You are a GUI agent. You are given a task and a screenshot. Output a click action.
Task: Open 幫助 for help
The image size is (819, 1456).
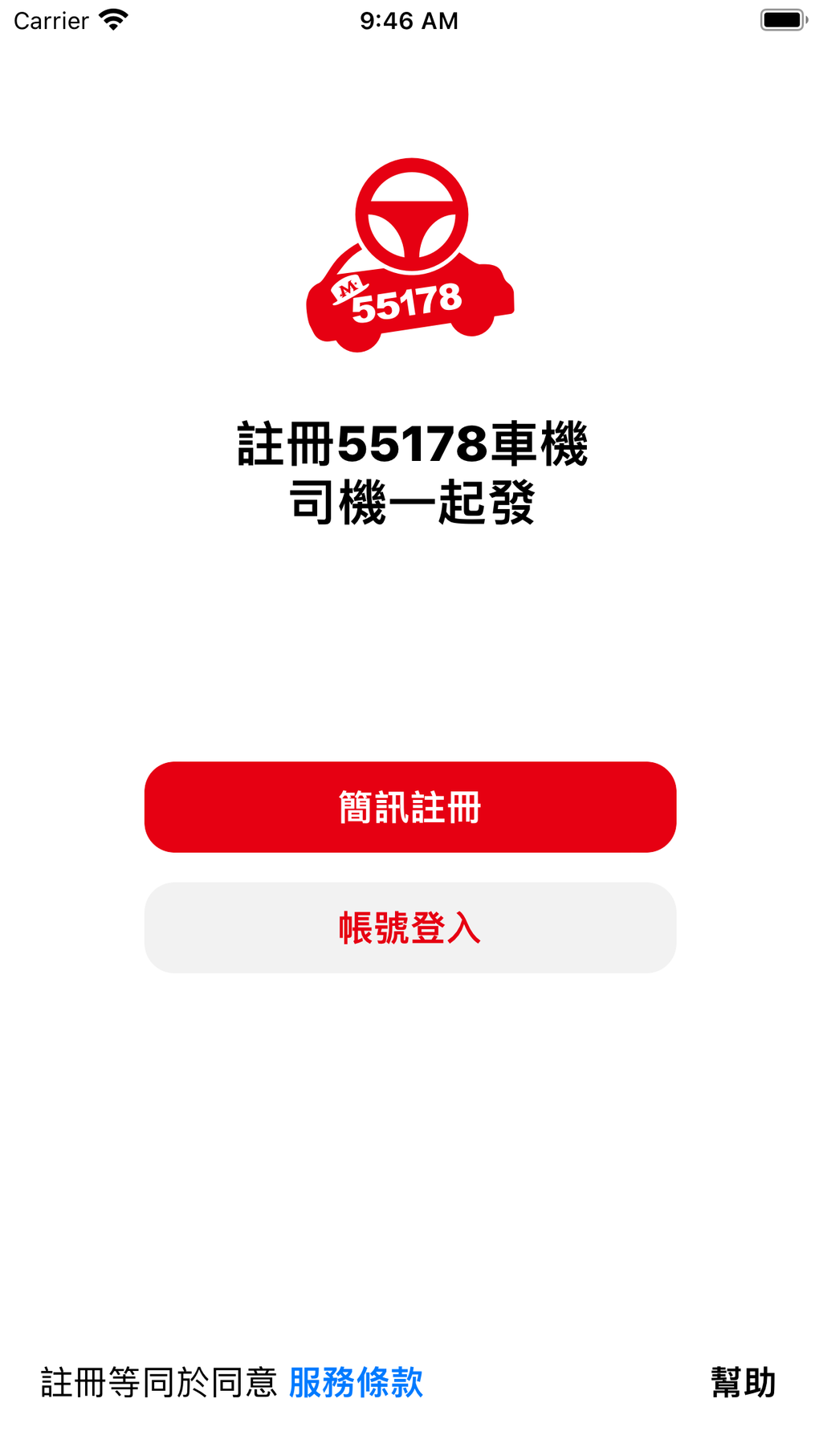(743, 1382)
